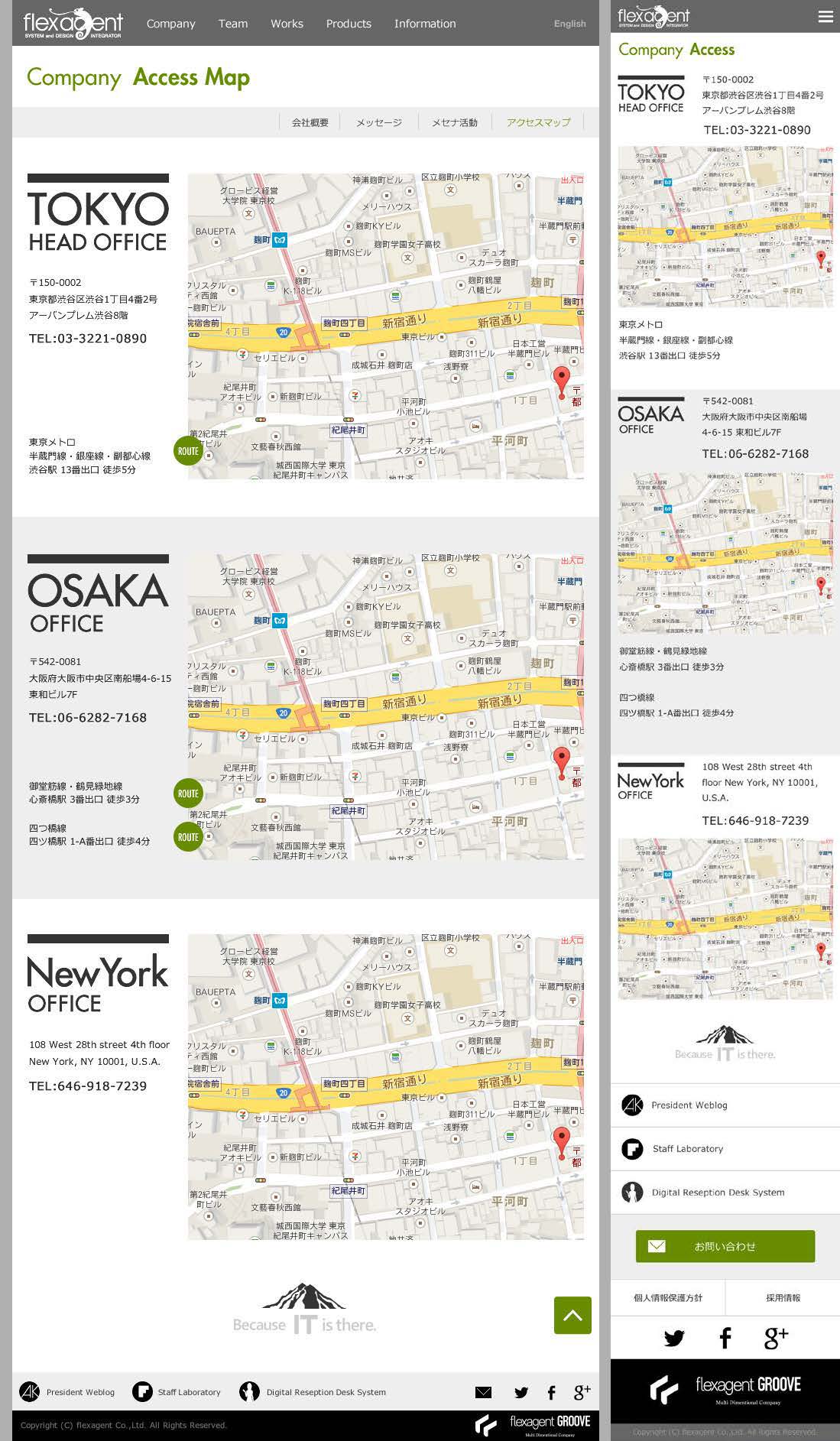Image resolution: width=840 pixels, height=1441 pixels.
Task: Open the 個人情報保護方針 privacy policy
Action: [x=667, y=1297]
